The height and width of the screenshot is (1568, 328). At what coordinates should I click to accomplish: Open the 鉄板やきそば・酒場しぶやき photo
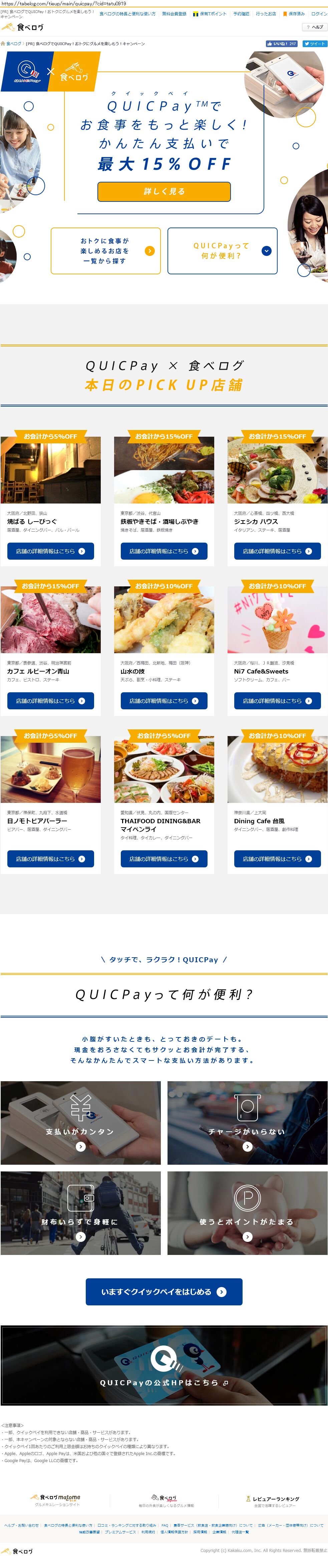(x=164, y=470)
